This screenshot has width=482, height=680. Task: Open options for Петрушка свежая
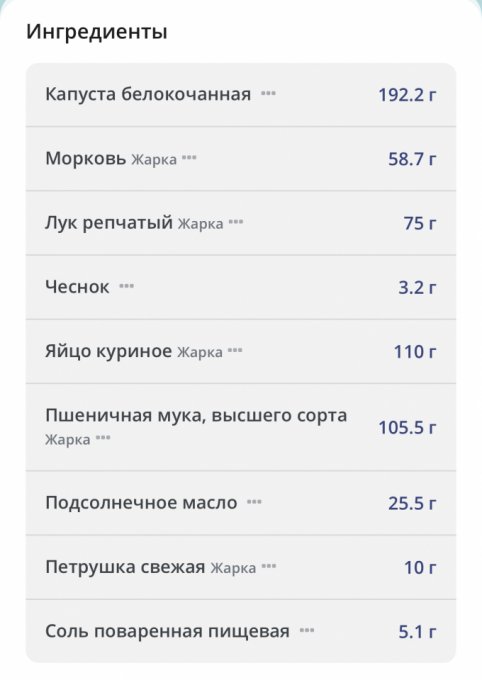(269, 566)
